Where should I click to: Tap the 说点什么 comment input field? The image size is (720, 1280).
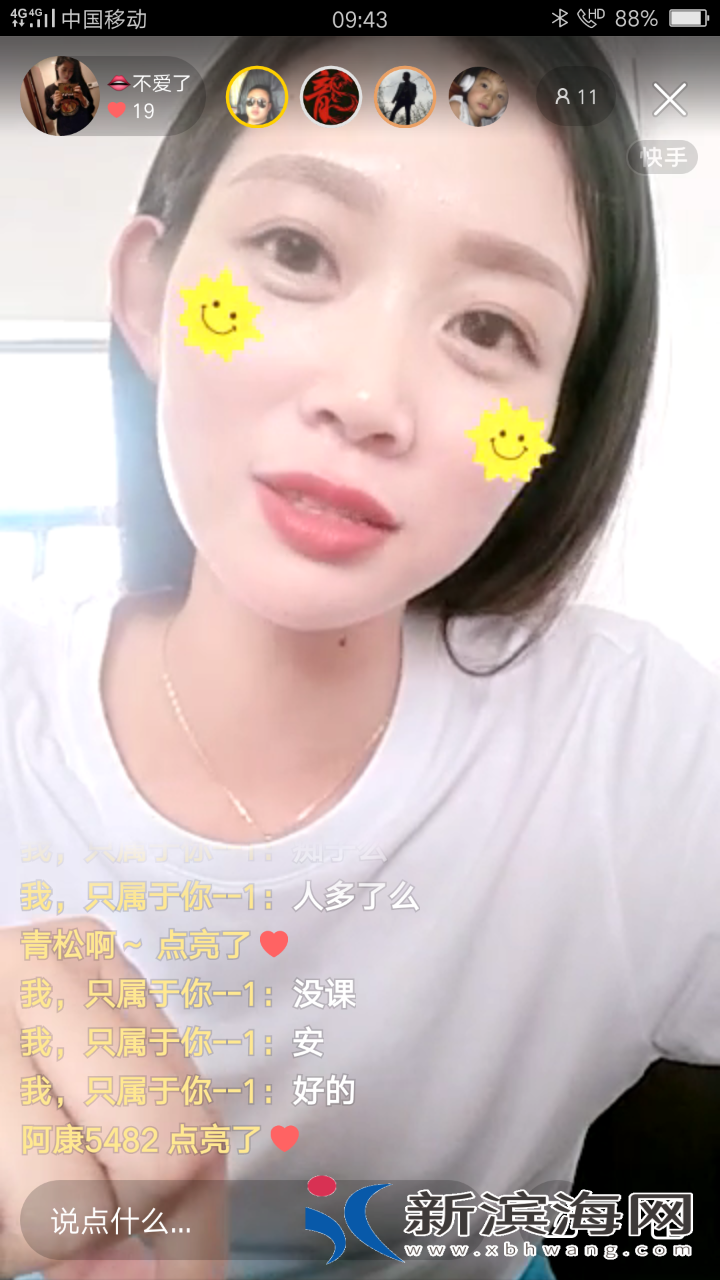(x=160, y=1221)
